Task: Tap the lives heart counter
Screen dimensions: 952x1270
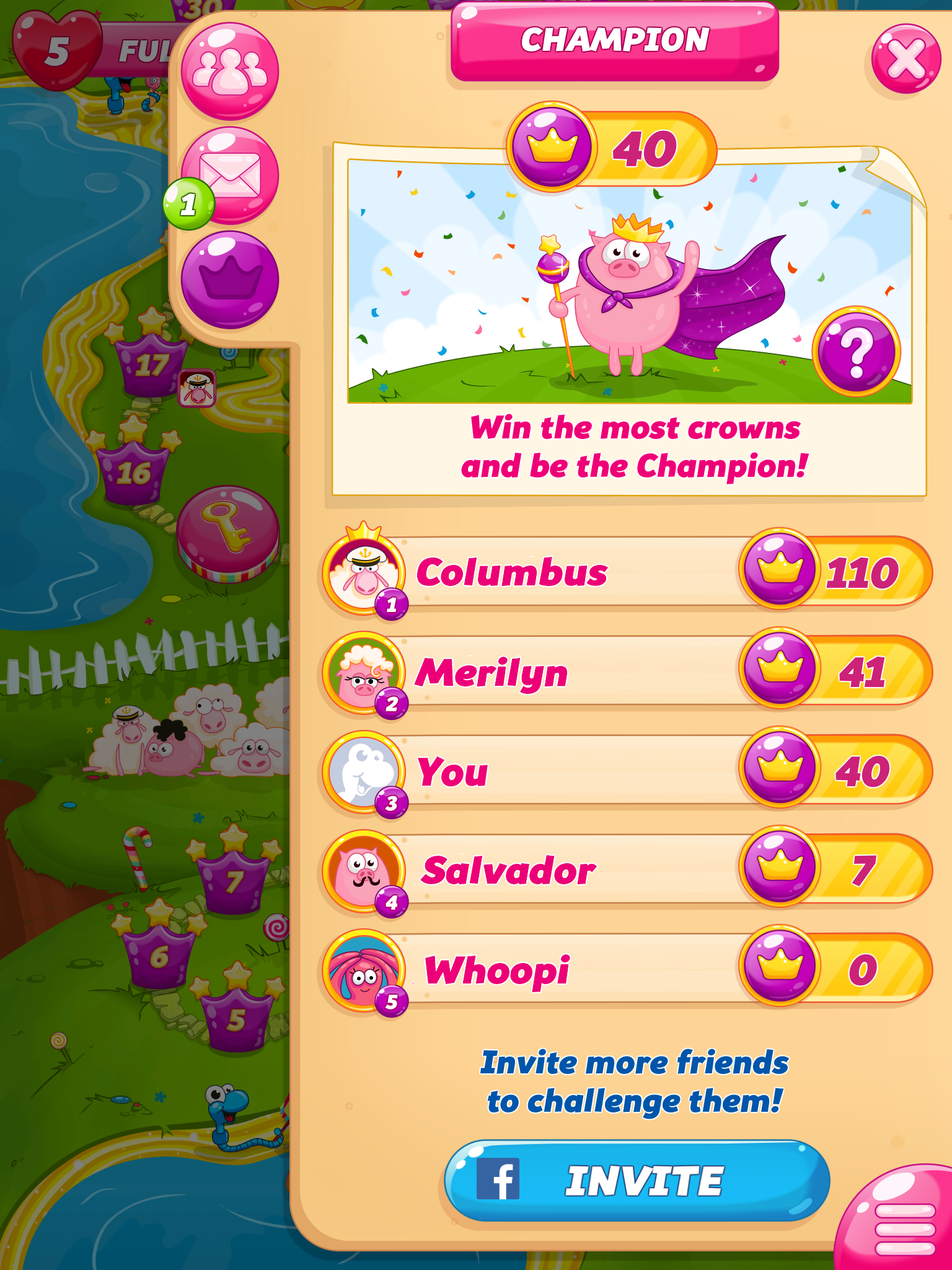Action: [56, 51]
